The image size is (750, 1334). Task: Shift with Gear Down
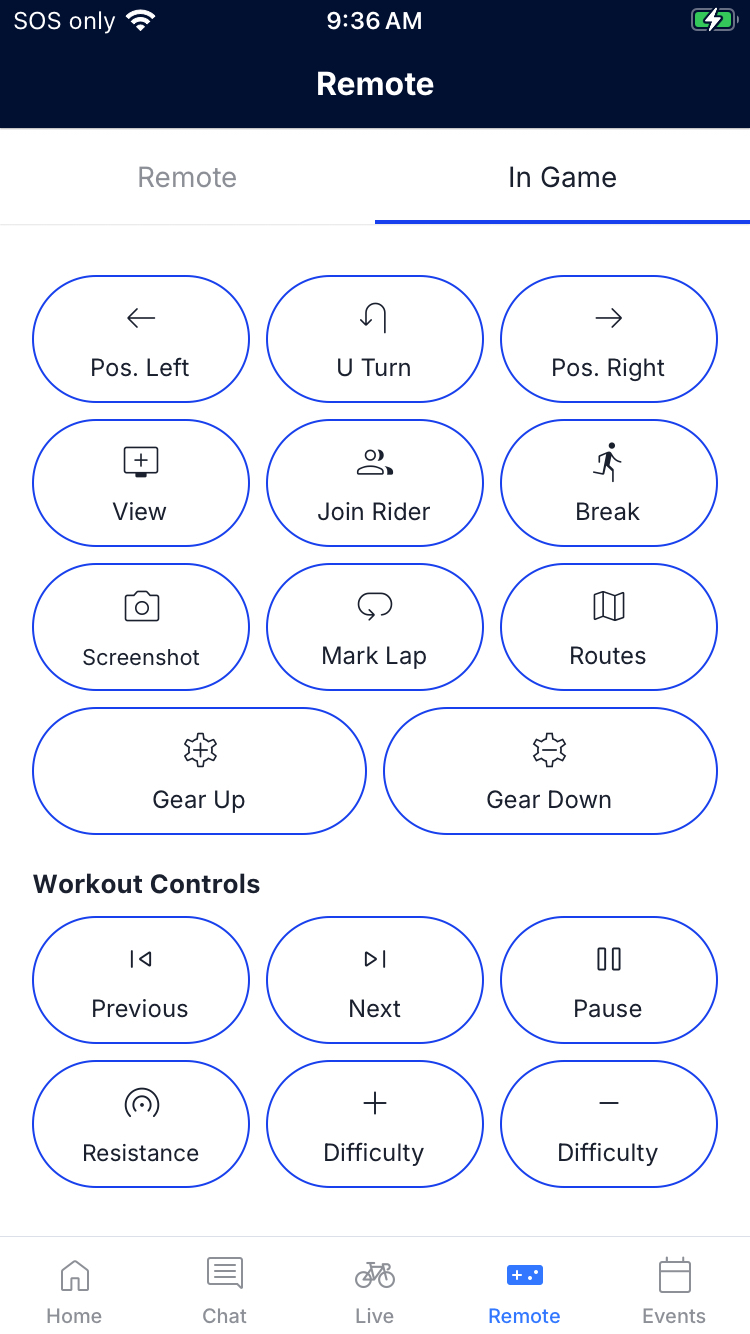click(x=549, y=771)
